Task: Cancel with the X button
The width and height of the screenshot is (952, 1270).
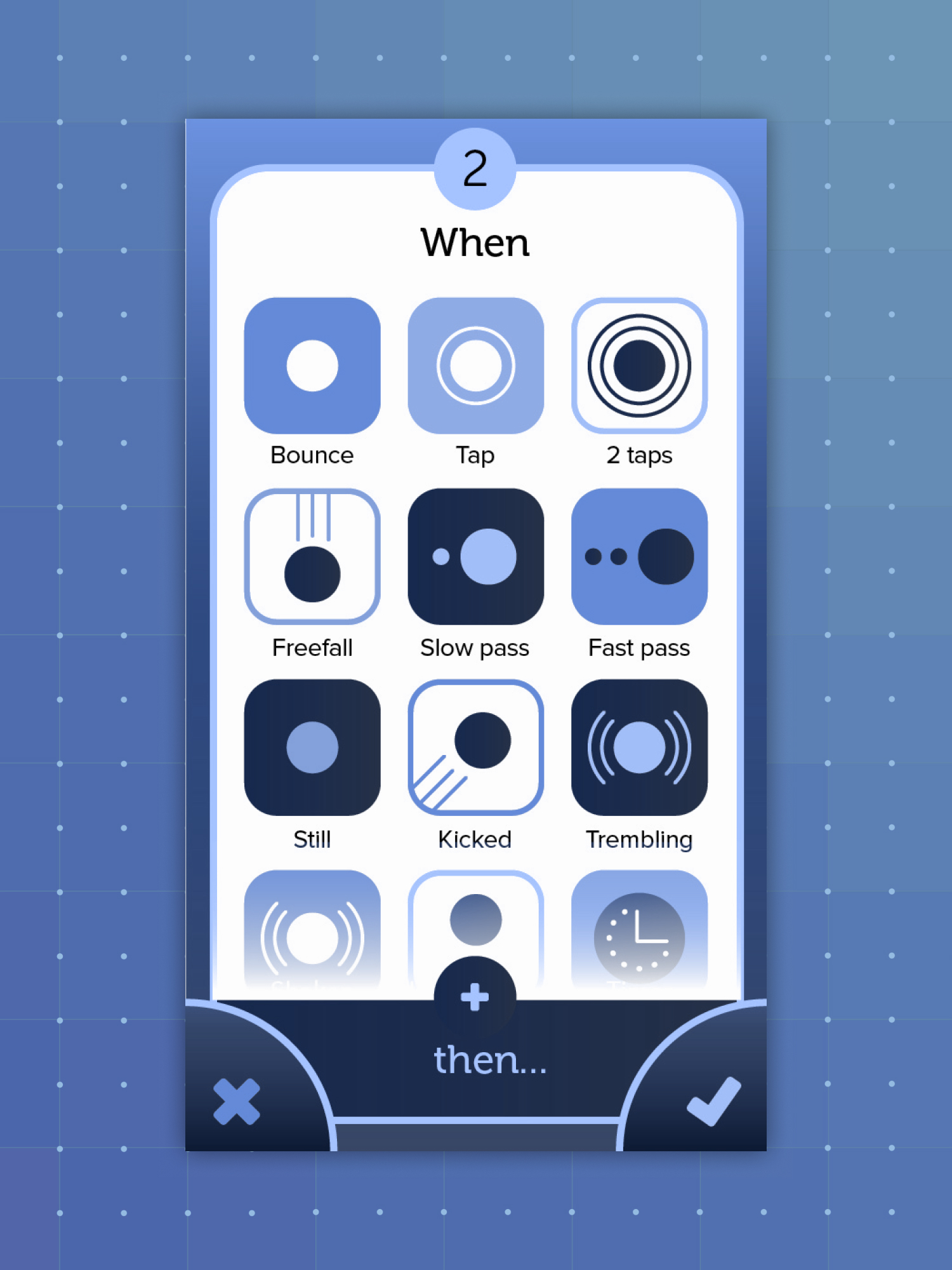Action: point(237,1102)
